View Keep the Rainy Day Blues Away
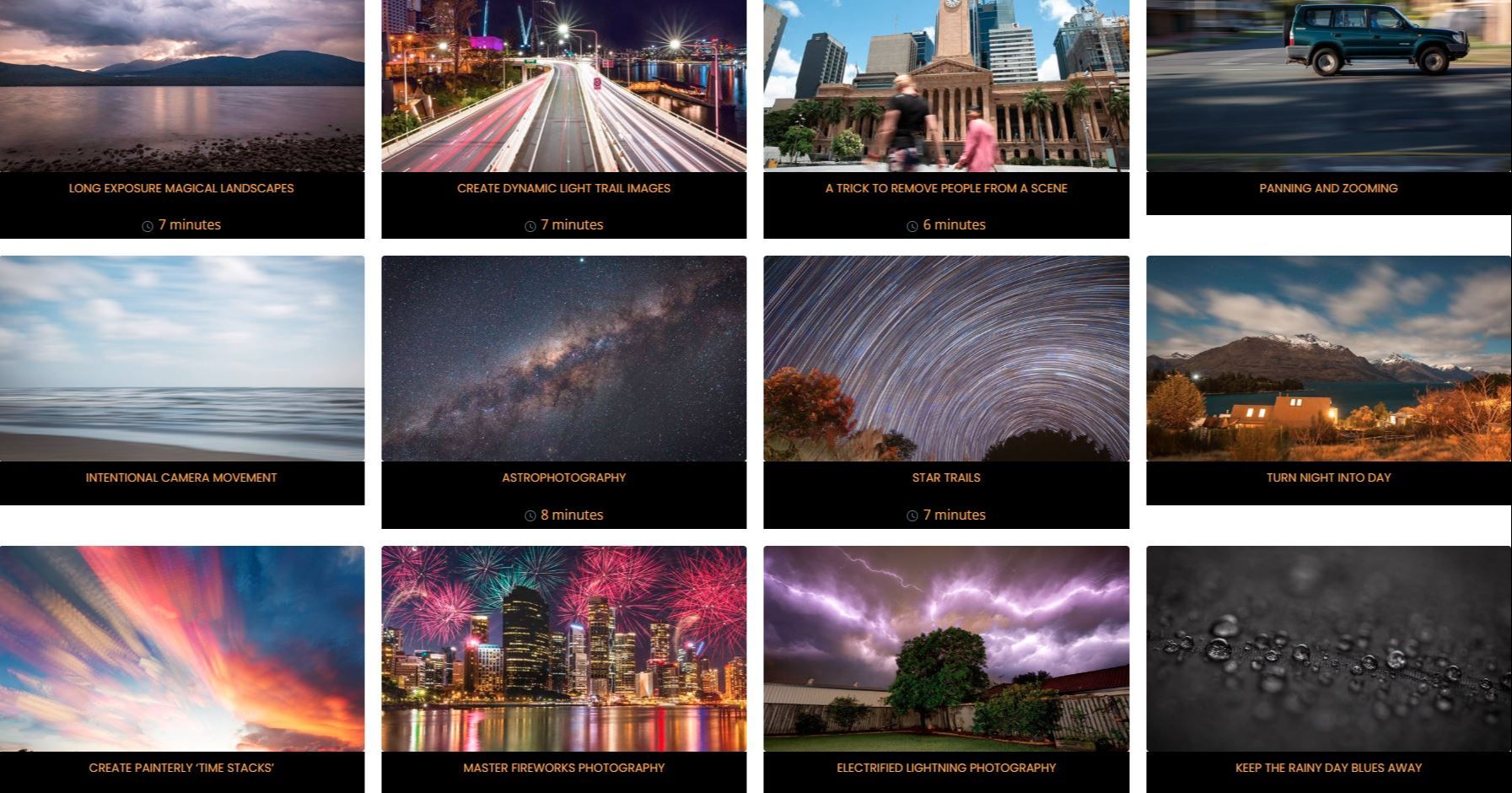Viewport: 1512px width, 793px height. coord(1328,768)
